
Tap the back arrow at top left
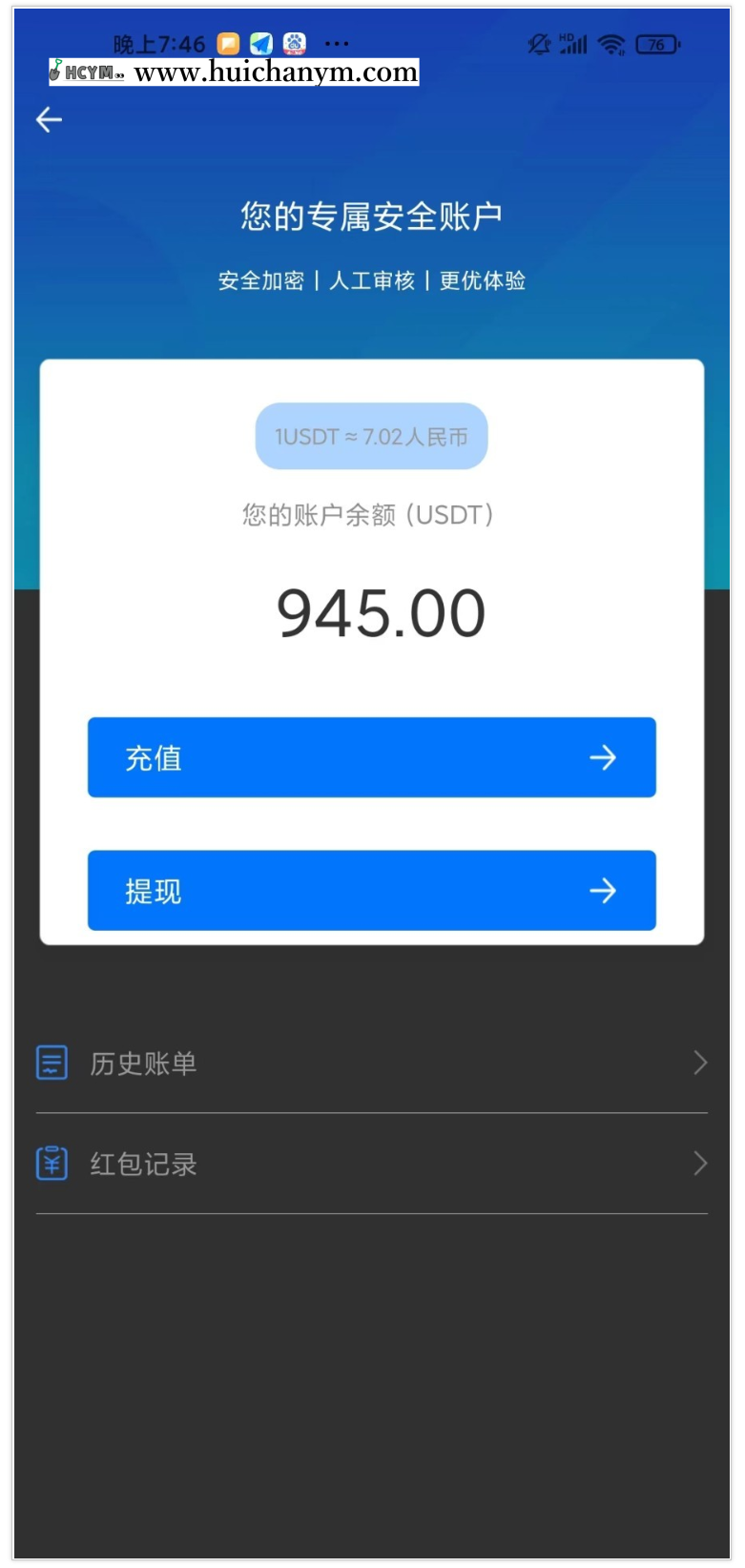(48, 118)
